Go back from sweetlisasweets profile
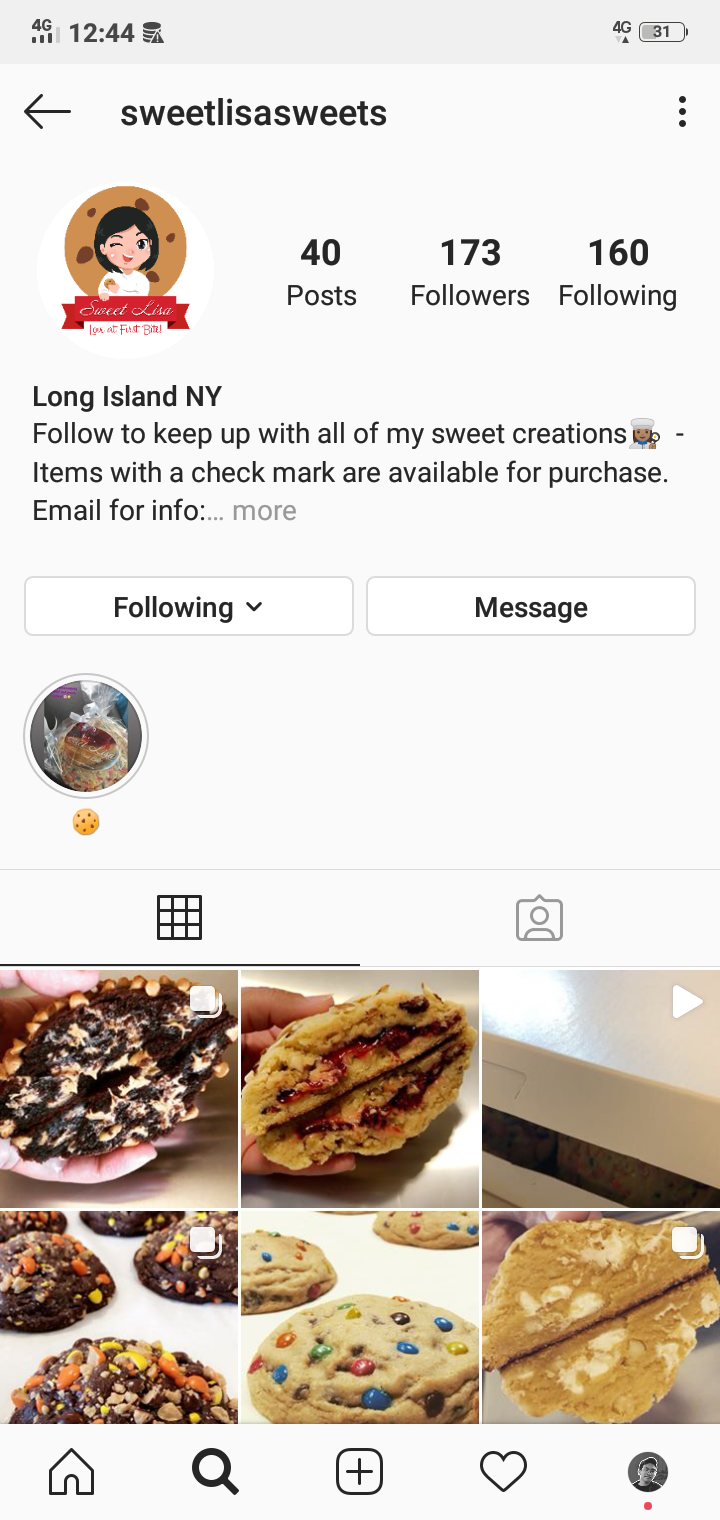The width and height of the screenshot is (720, 1520). click(47, 112)
